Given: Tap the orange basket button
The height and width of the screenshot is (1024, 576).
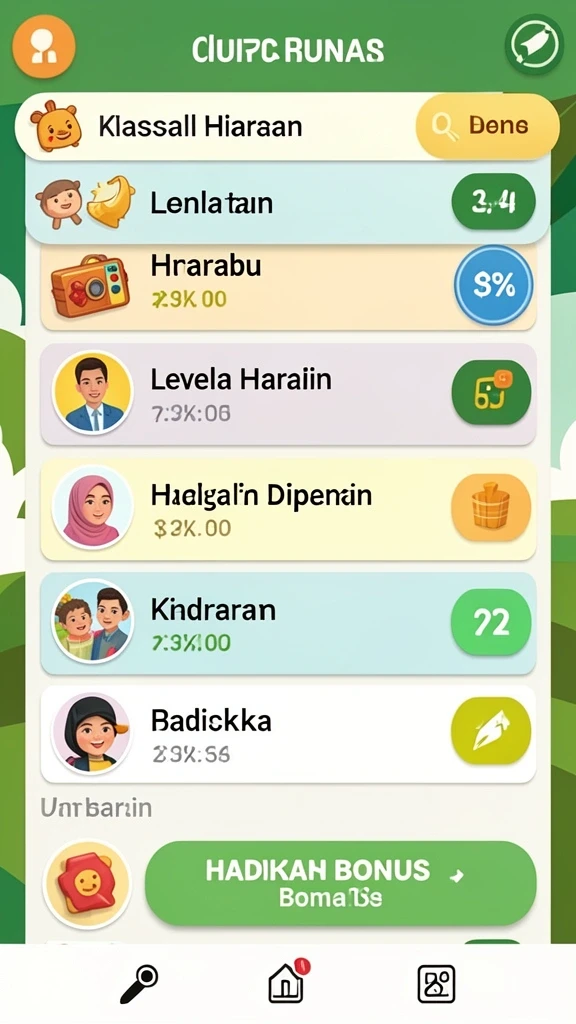Looking at the screenshot, I should [x=491, y=507].
